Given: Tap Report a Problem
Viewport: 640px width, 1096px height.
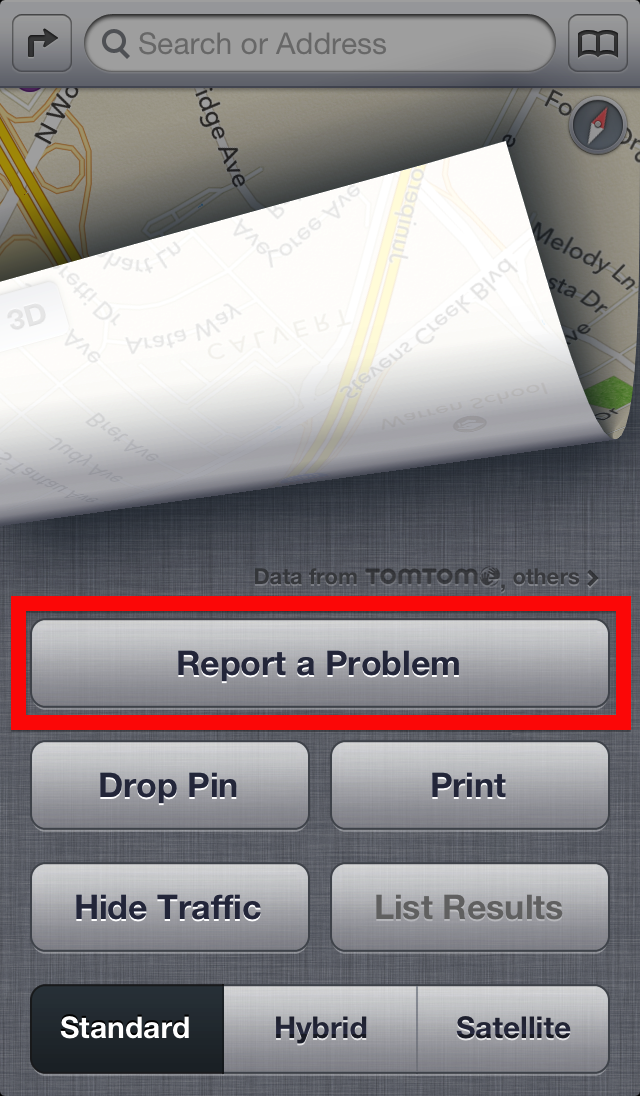Looking at the screenshot, I should pos(320,663).
